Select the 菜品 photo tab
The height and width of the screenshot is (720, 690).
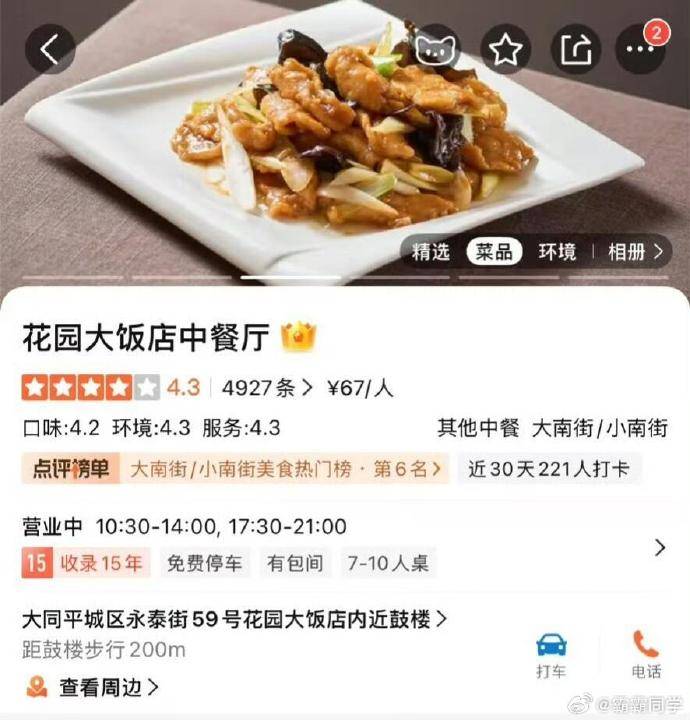(495, 252)
